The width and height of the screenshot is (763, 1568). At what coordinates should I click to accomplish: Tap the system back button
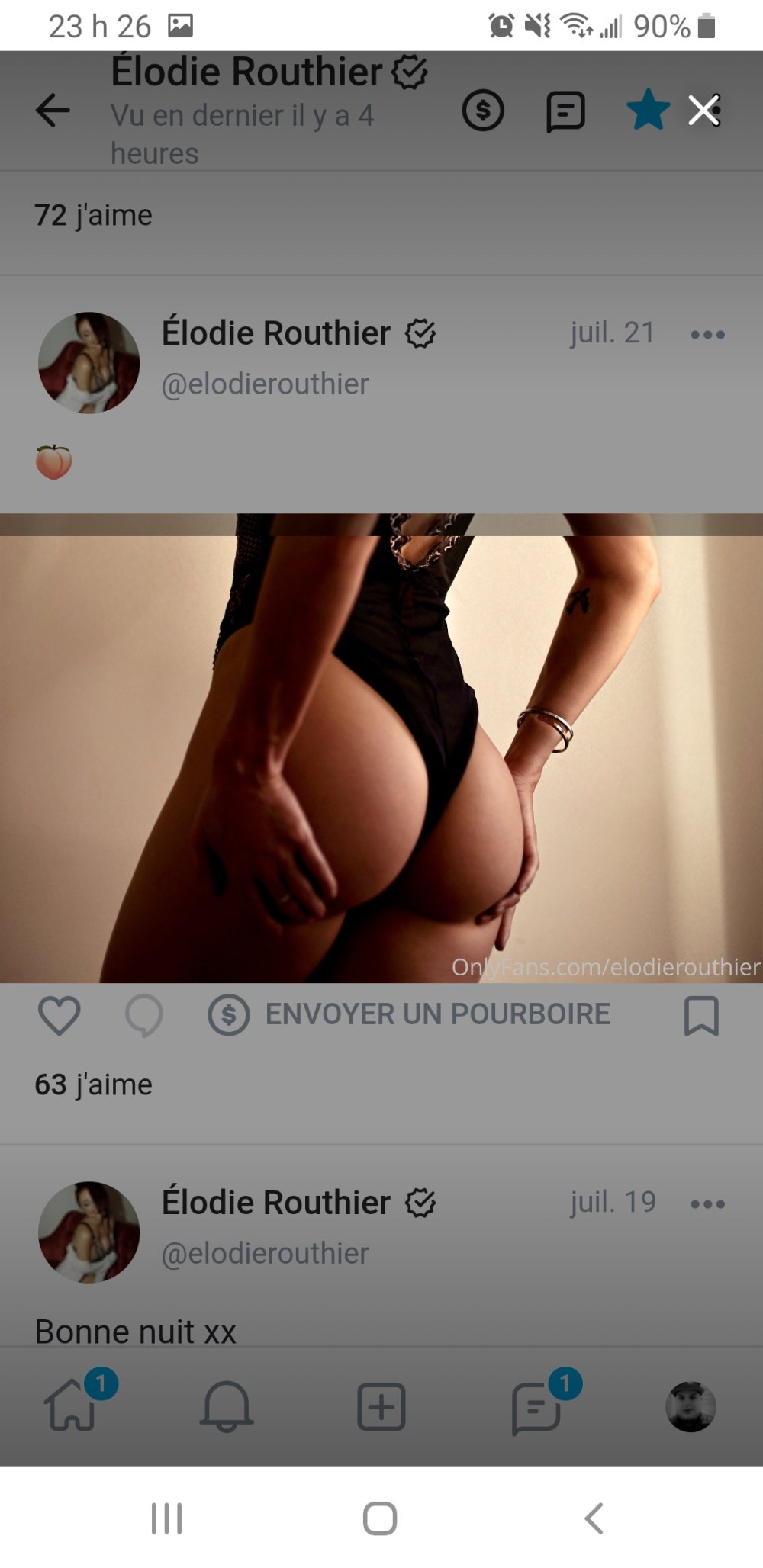coord(594,1518)
